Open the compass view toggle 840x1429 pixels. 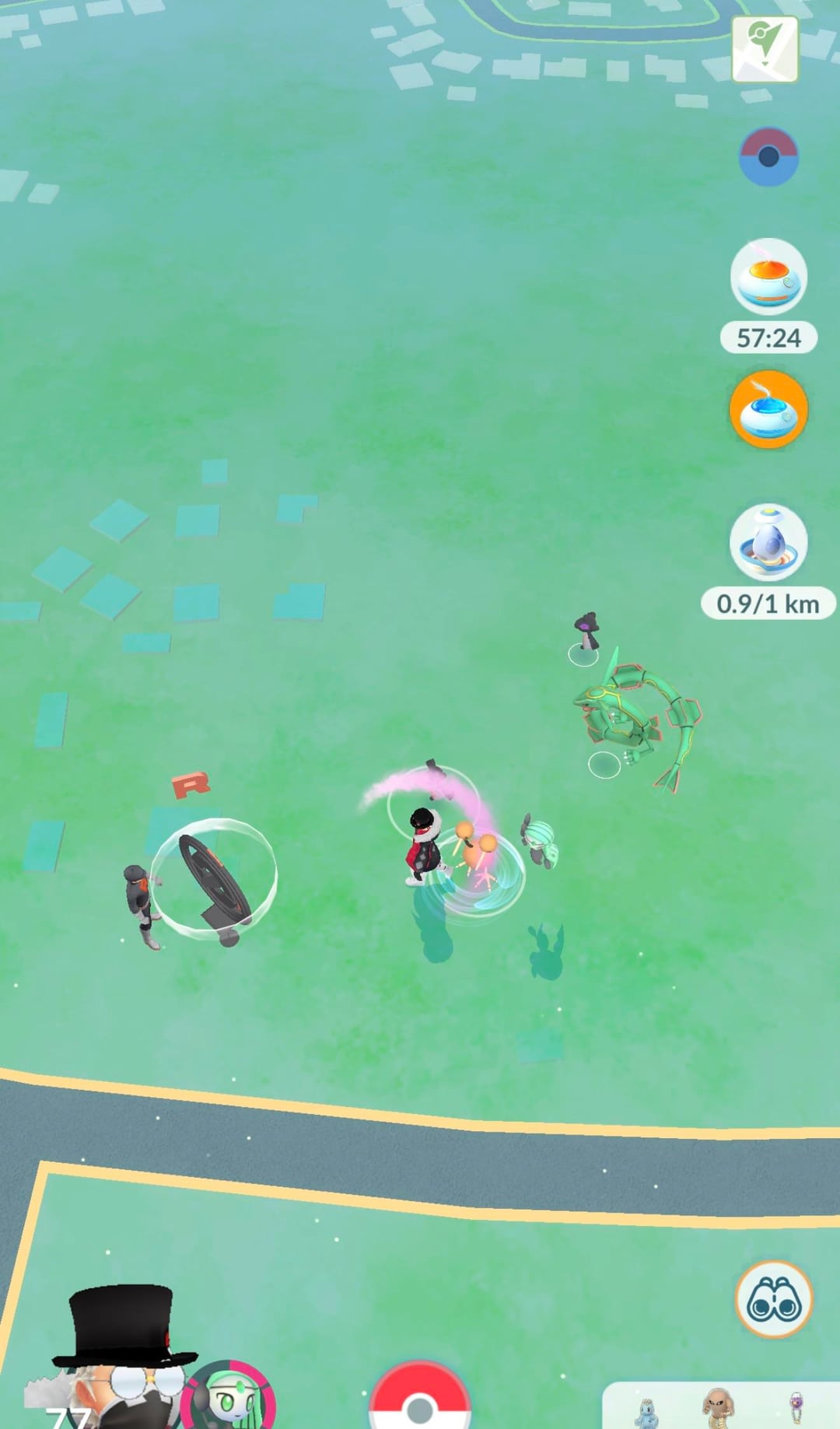pyautogui.click(x=765, y=48)
